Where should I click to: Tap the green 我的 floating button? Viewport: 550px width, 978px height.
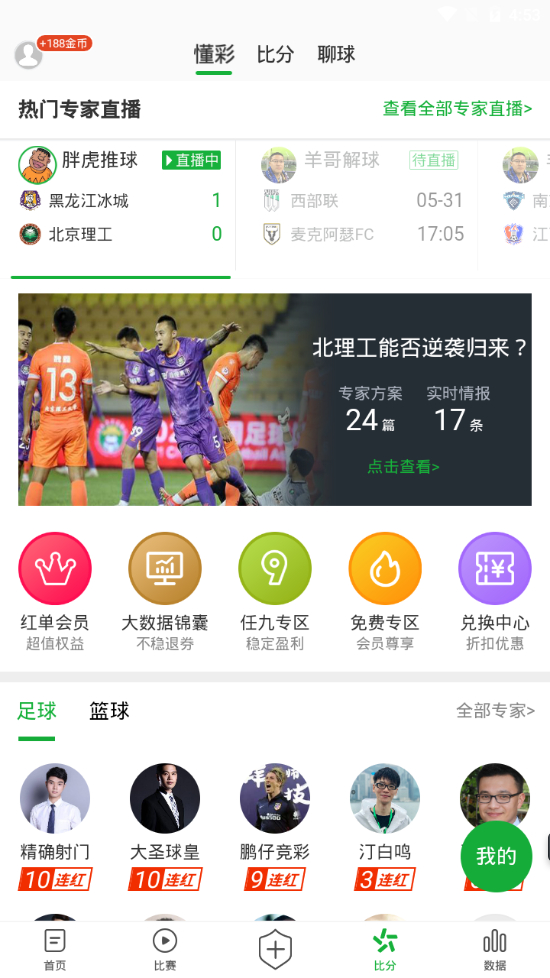coord(496,856)
